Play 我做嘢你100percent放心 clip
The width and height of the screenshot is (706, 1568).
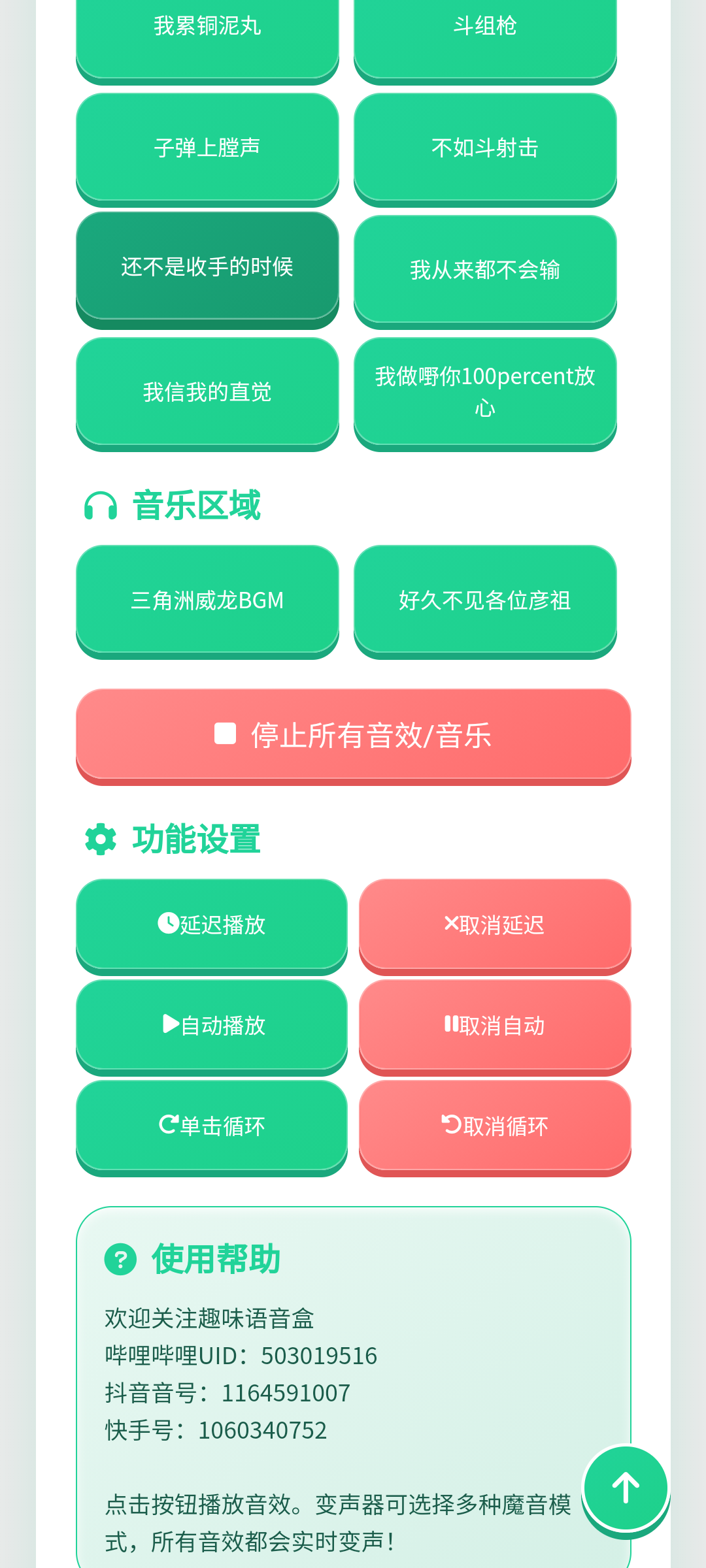[485, 394]
